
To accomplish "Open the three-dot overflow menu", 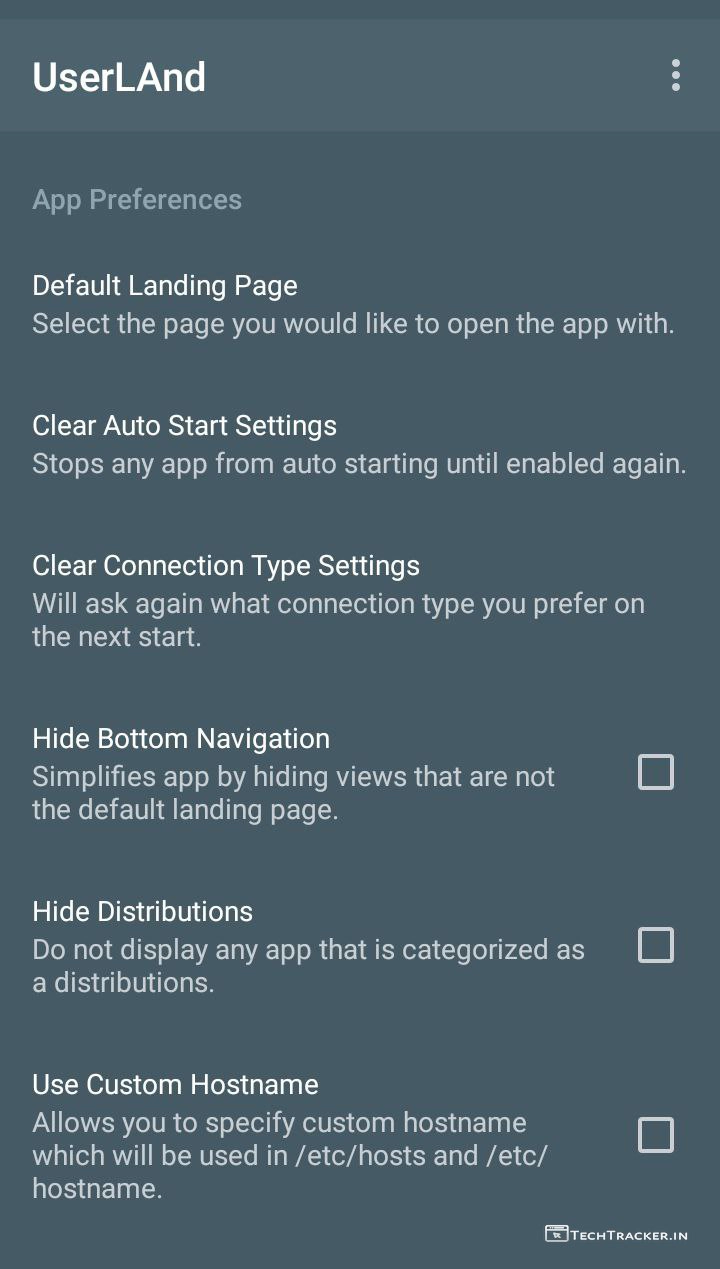I will [x=676, y=76].
